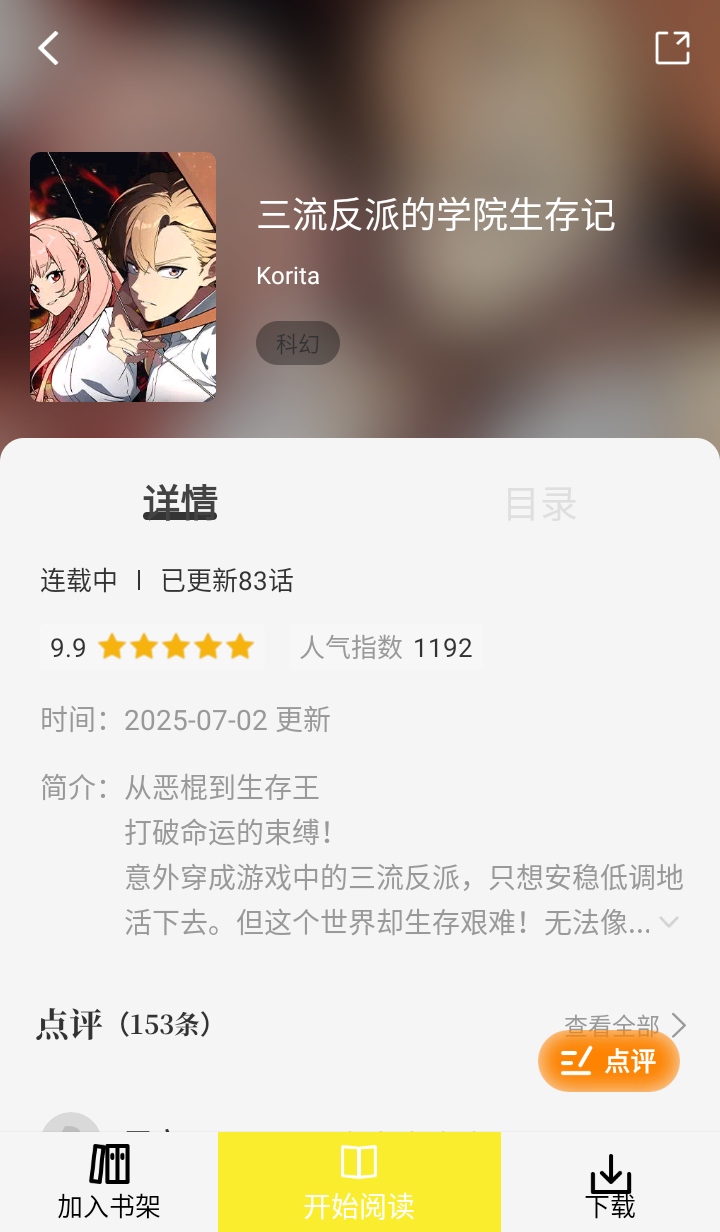Write a review with 点评 button
Image resolution: width=720 pixels, height=1232 pixels.
pos(609,1061)
